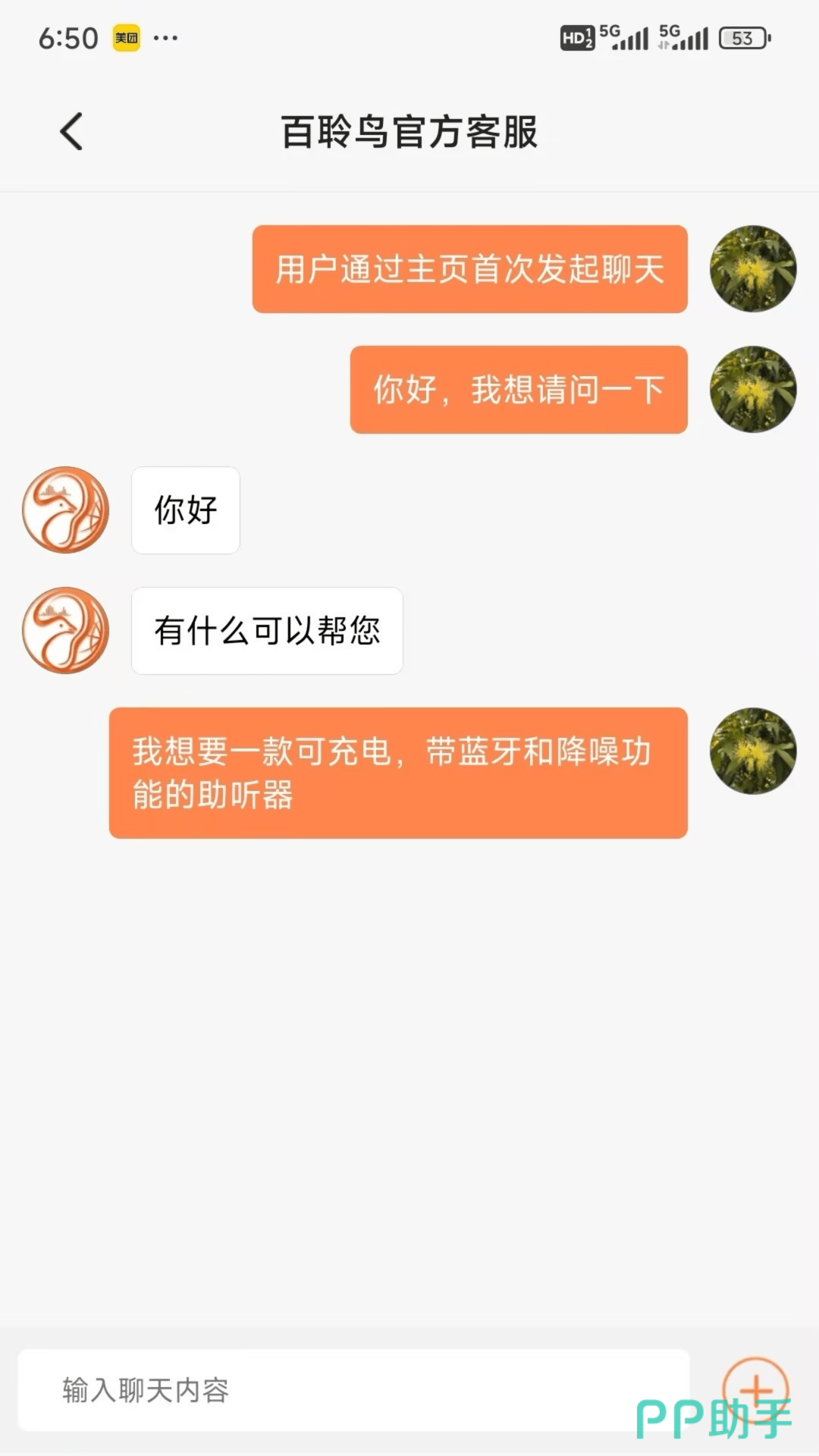Viewport: 819px width, 1456px height.
Task: Go back from 百聆鸟官方客服 chat
Action: pos(71,132)
